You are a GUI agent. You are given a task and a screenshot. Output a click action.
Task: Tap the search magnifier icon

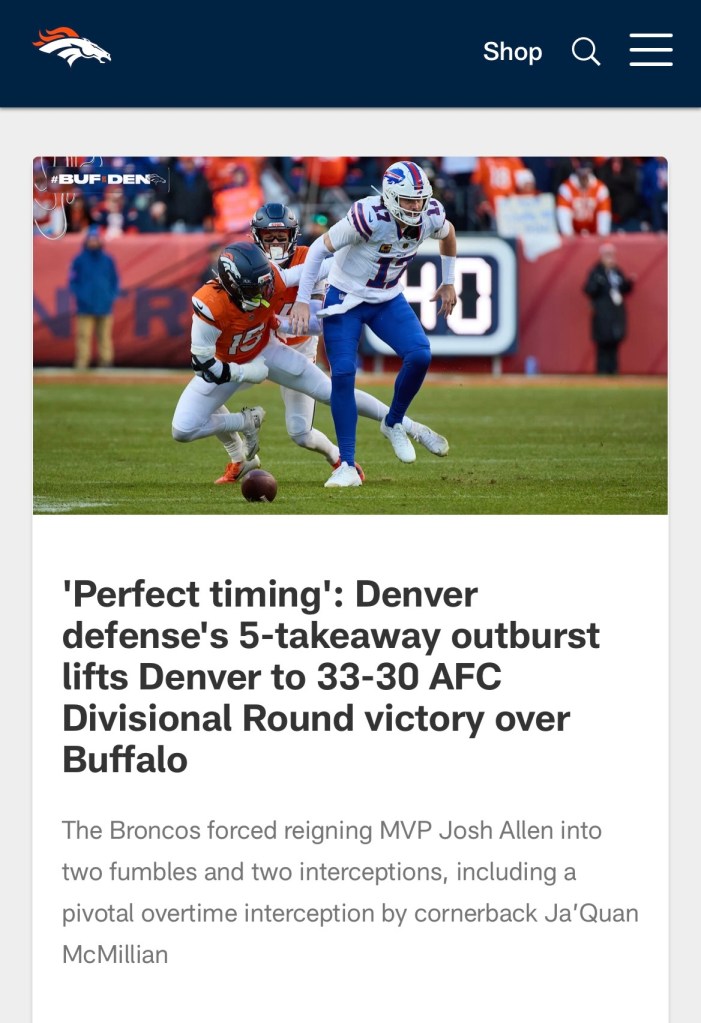586,51
